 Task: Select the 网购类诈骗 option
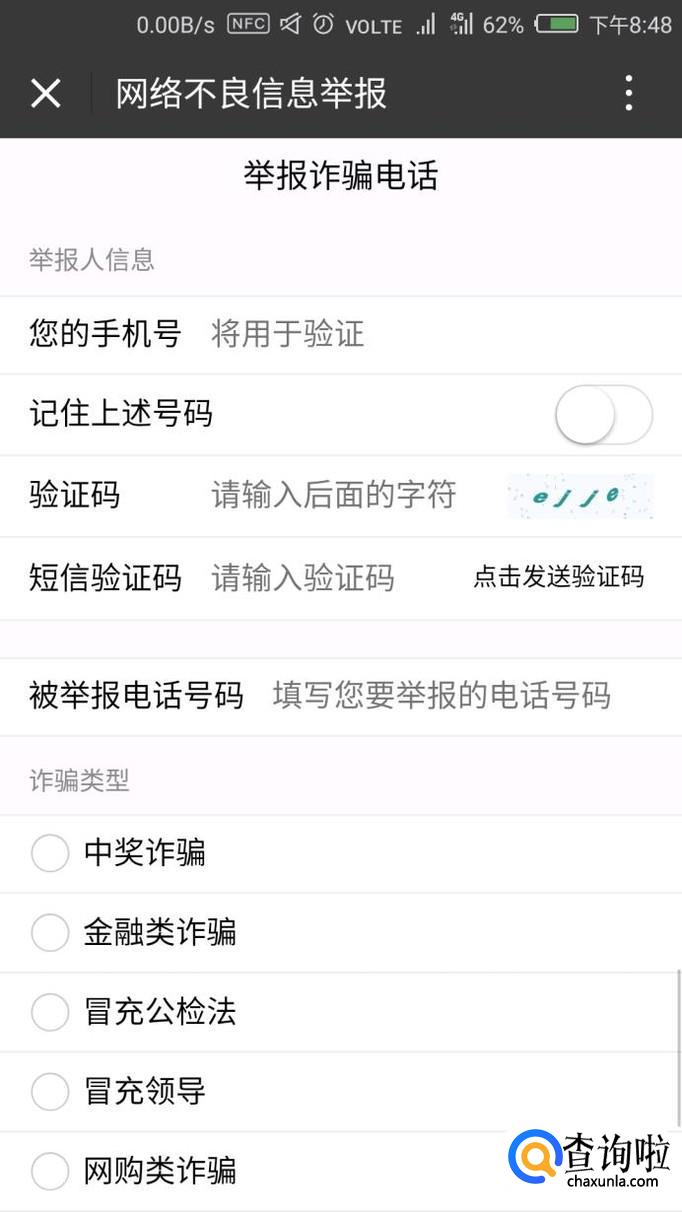pyautogui.click(x=50, y=1170)
